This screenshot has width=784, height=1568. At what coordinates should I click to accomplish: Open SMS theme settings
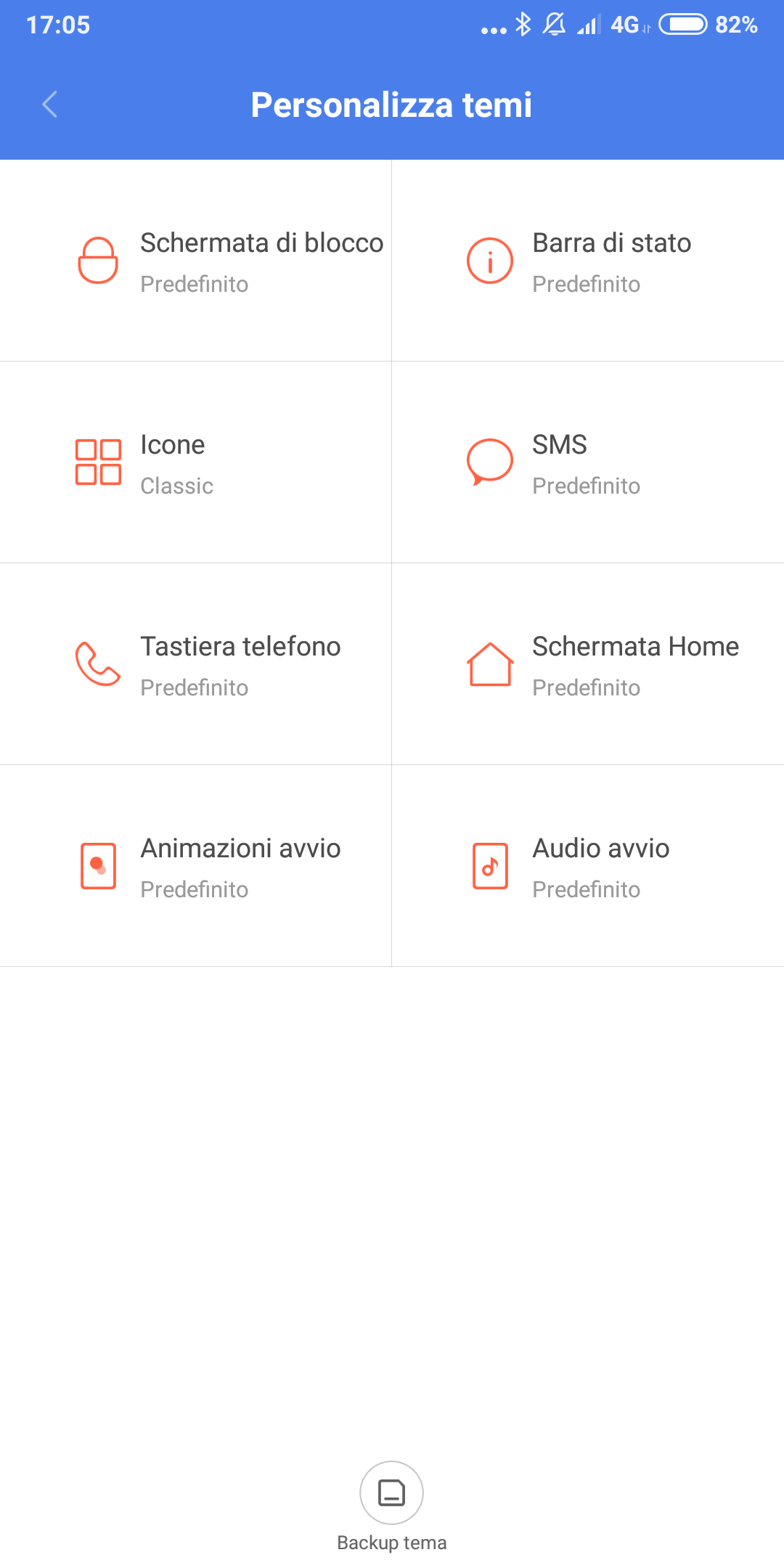click(588, 462)
